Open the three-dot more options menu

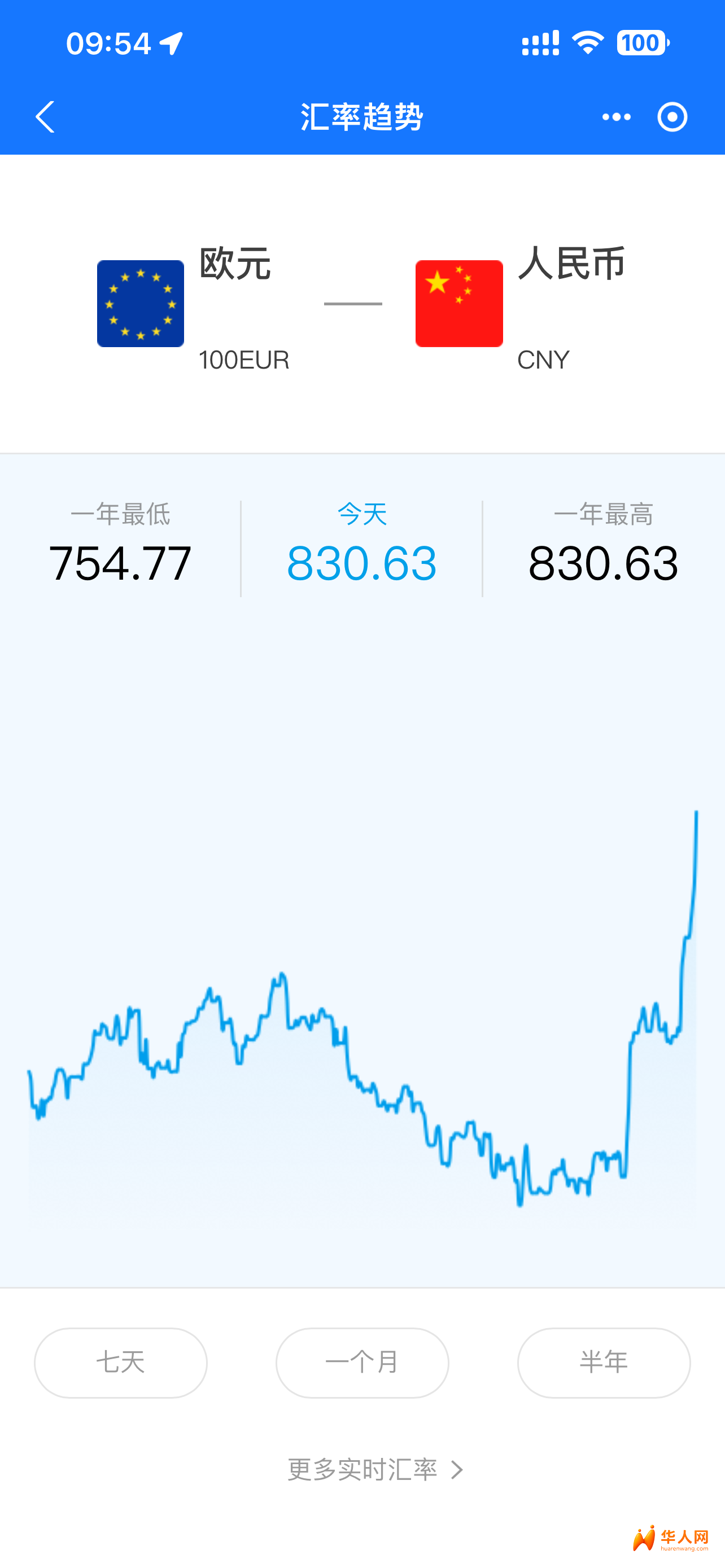click(x=616, y=117)
